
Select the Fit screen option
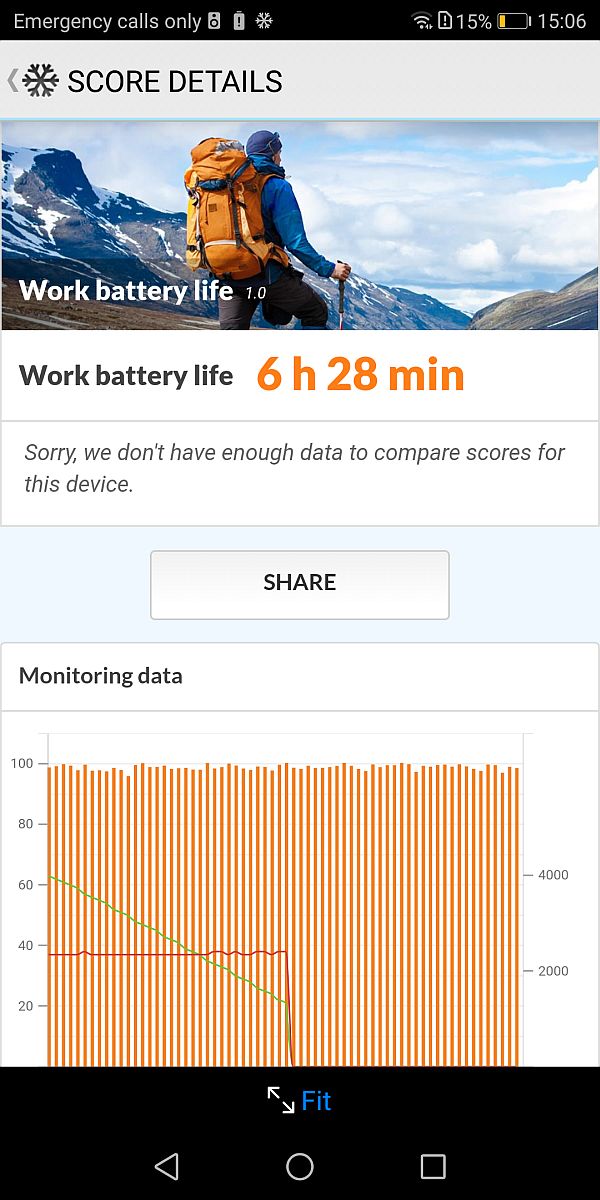click(x=299, y=1101)
